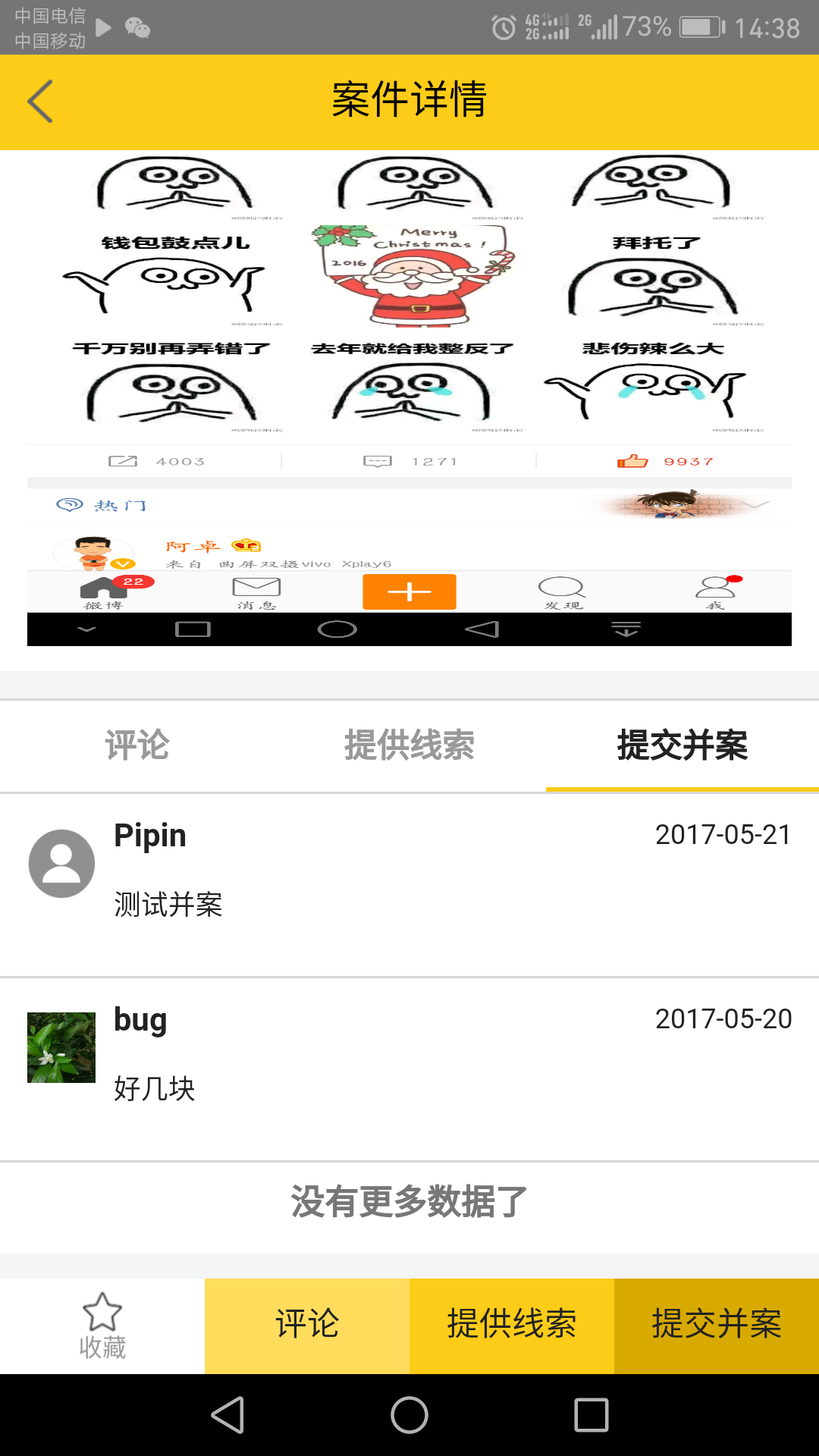819x1456 pixels.
Task: Switch to the 评论 tab
Action: (x=136, y=745)
